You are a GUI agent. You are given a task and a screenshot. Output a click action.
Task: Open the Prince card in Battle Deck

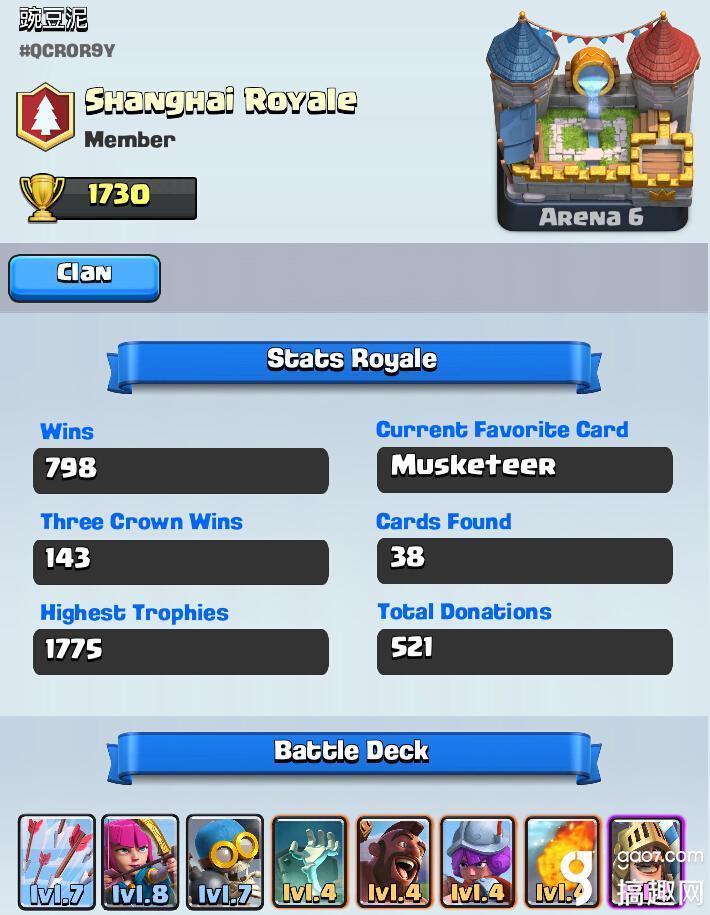click(646, 862)
